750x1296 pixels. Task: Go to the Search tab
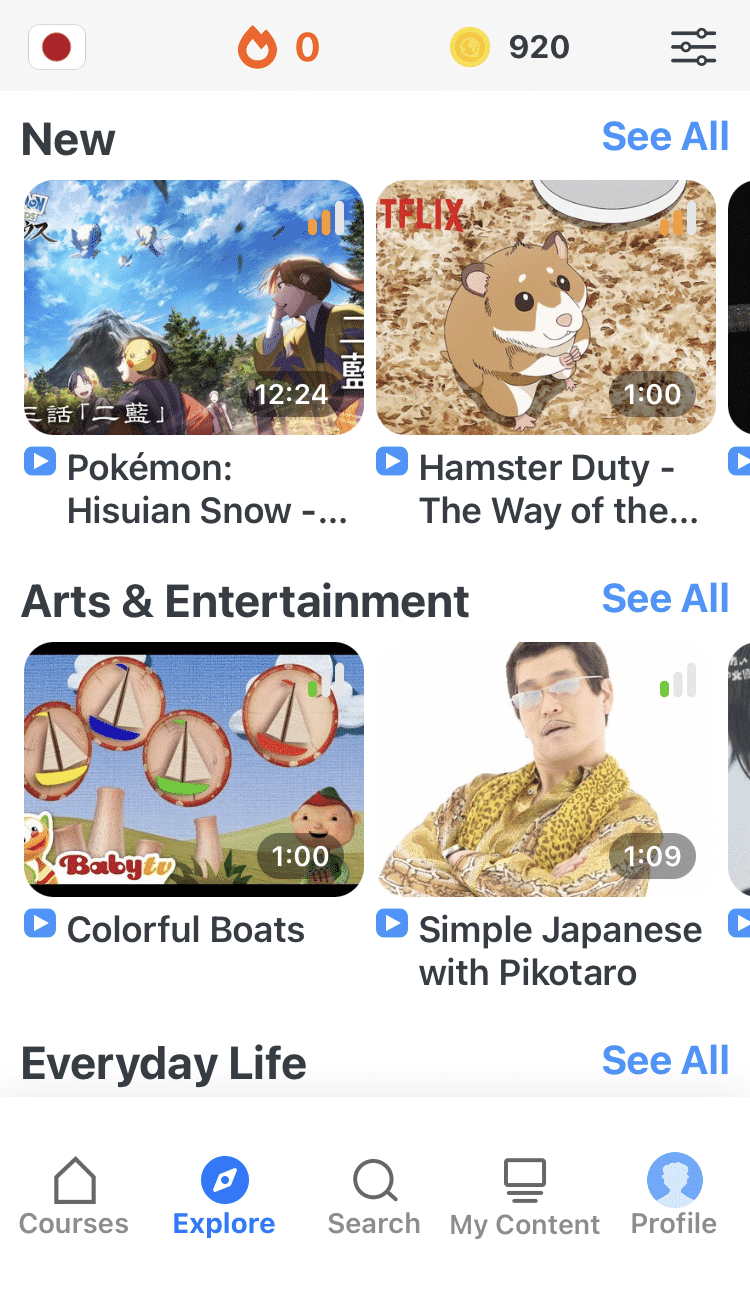374,1196
